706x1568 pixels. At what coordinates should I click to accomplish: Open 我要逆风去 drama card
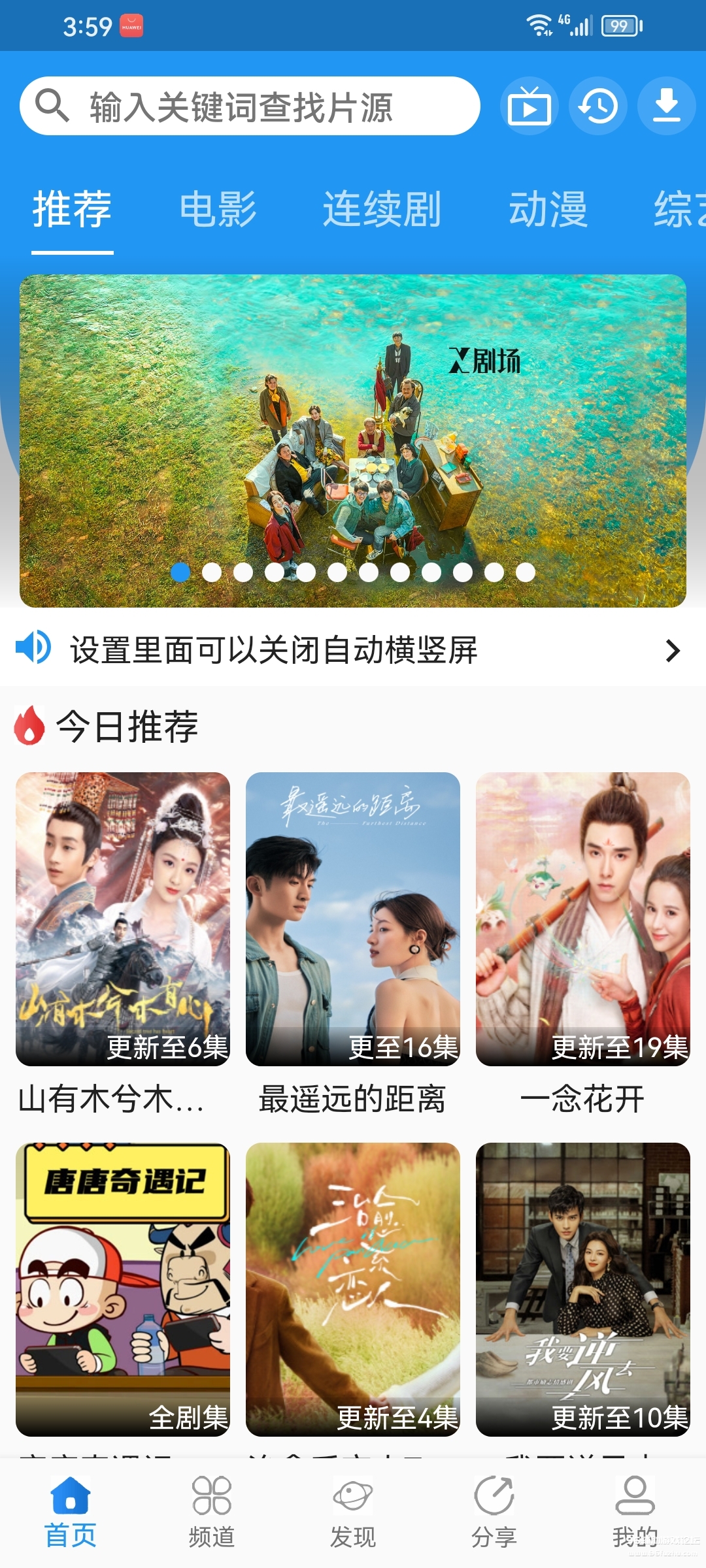click(583, 1289)
